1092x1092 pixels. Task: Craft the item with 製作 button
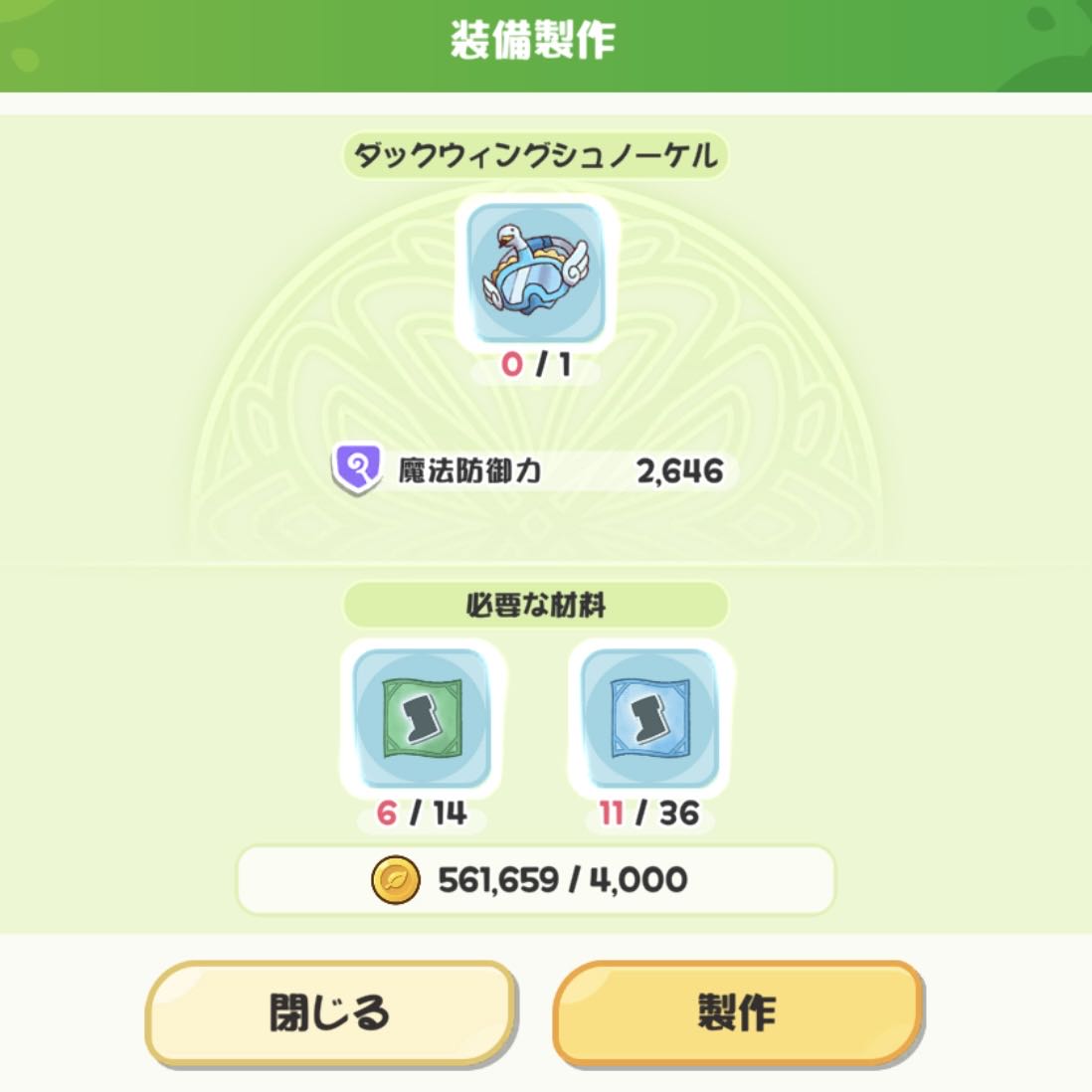coord(737,1013)
